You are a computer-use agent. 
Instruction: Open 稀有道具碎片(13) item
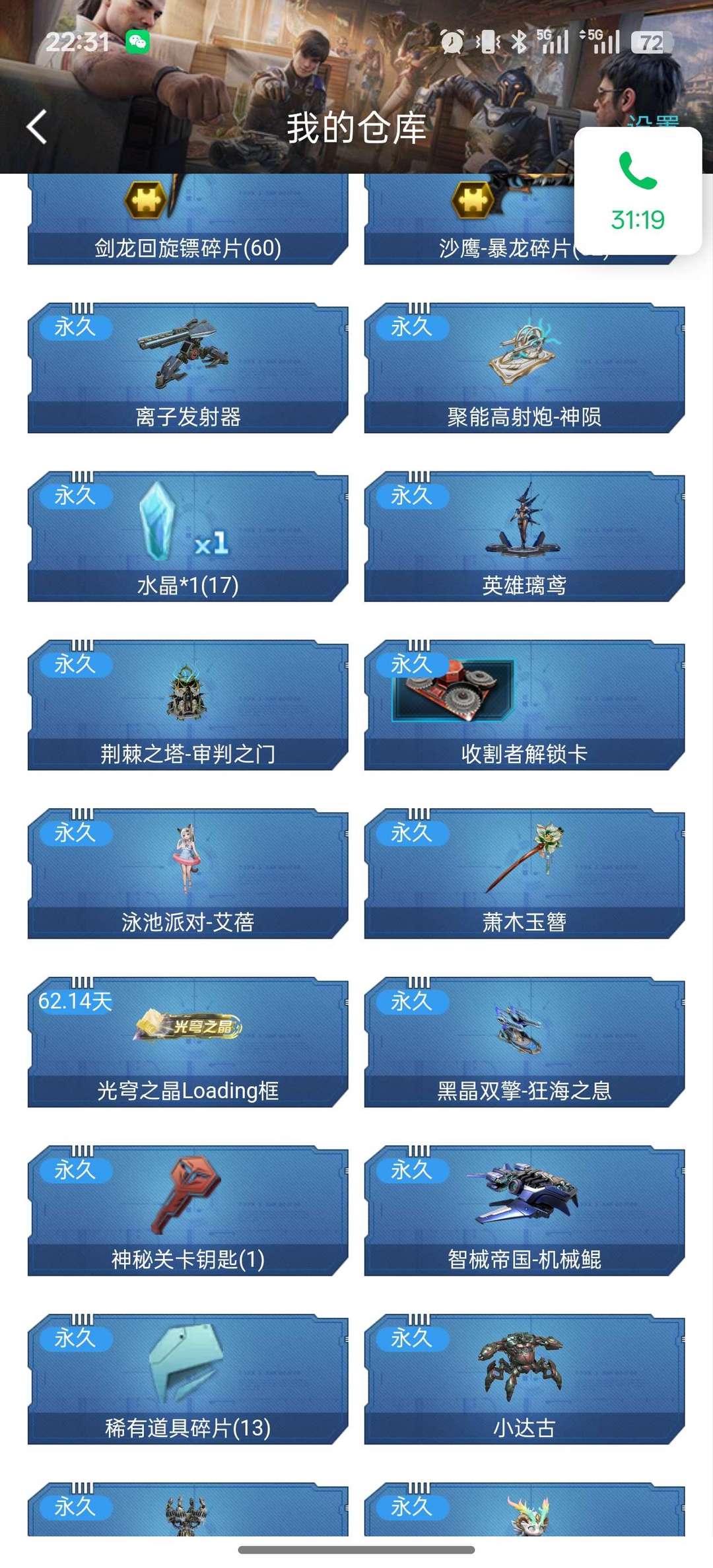click(x=187, y=1379)
